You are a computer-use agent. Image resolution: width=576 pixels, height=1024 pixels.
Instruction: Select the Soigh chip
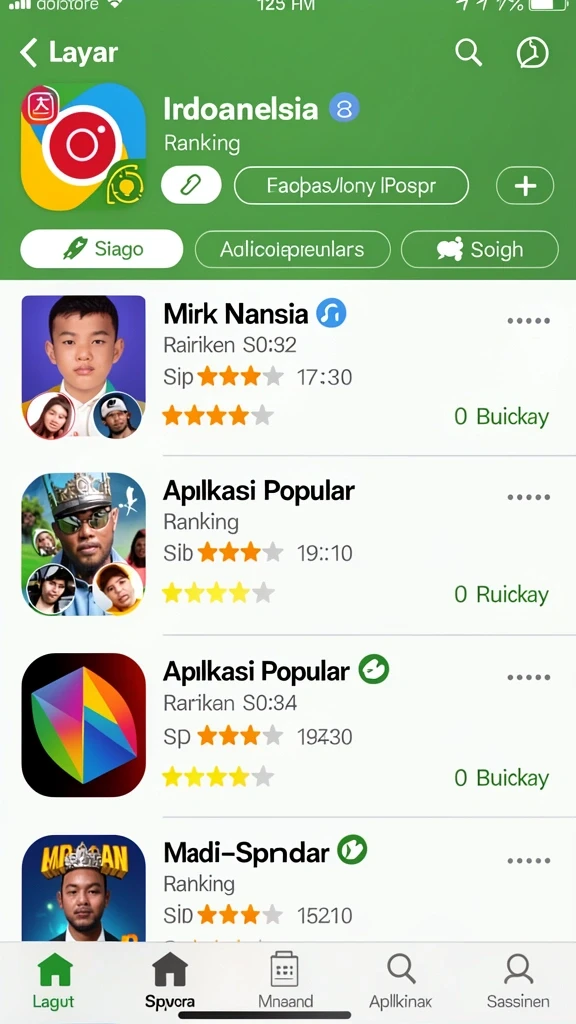click(480, 249)
